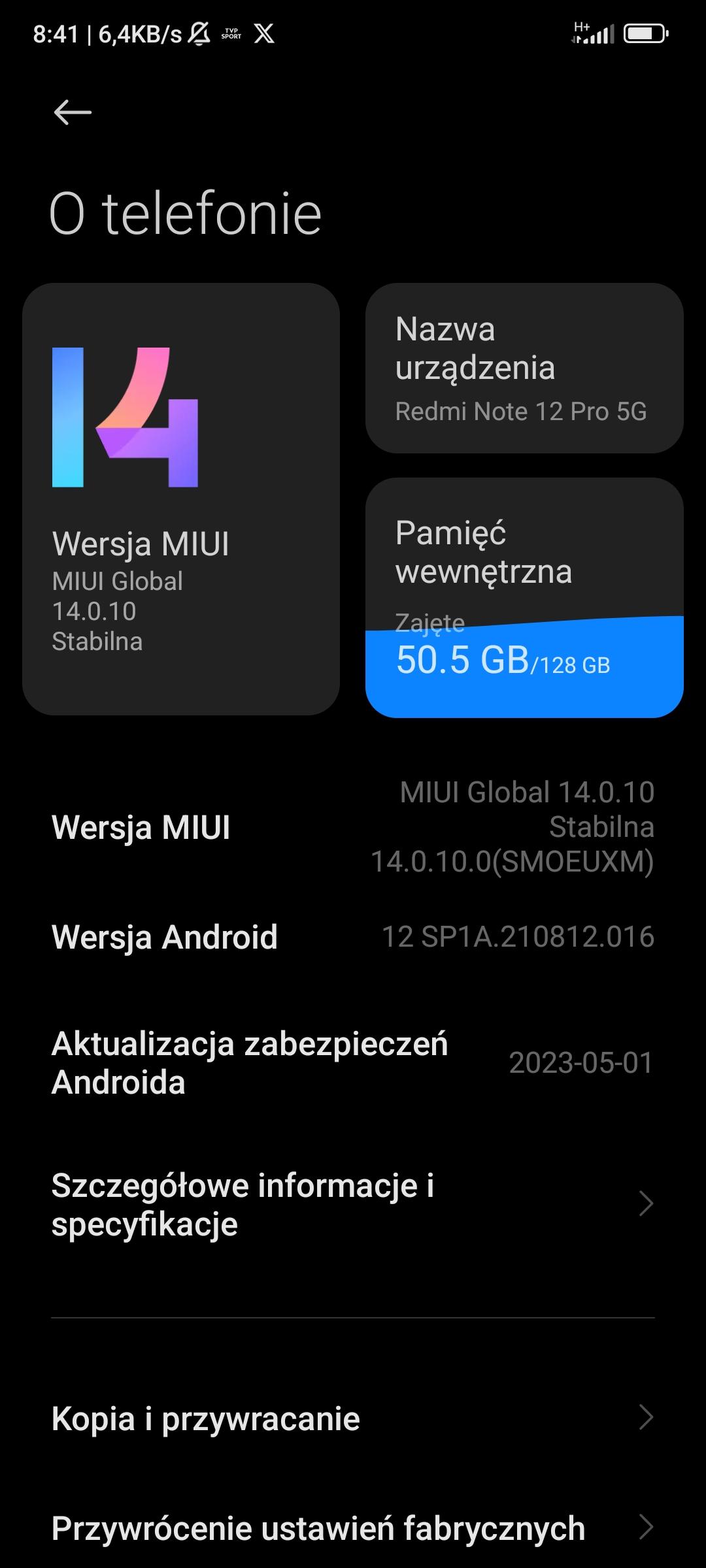Open Kopia i przywracanie
This screenshot has height=1568, width=706.
tap(353, 1418)
